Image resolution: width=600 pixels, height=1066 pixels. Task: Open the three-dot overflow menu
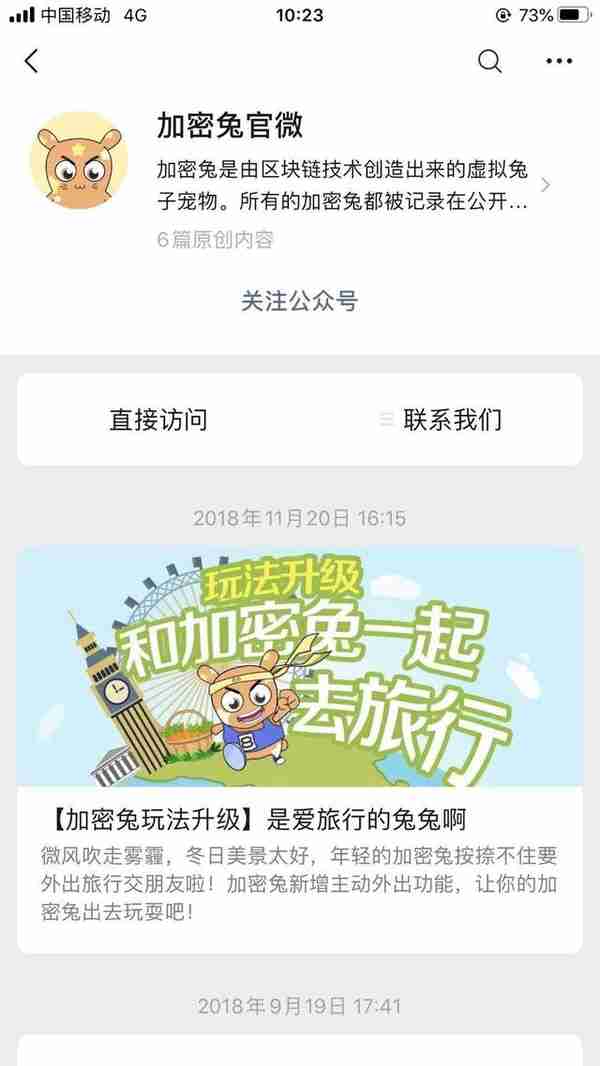[x=559, y=61]
